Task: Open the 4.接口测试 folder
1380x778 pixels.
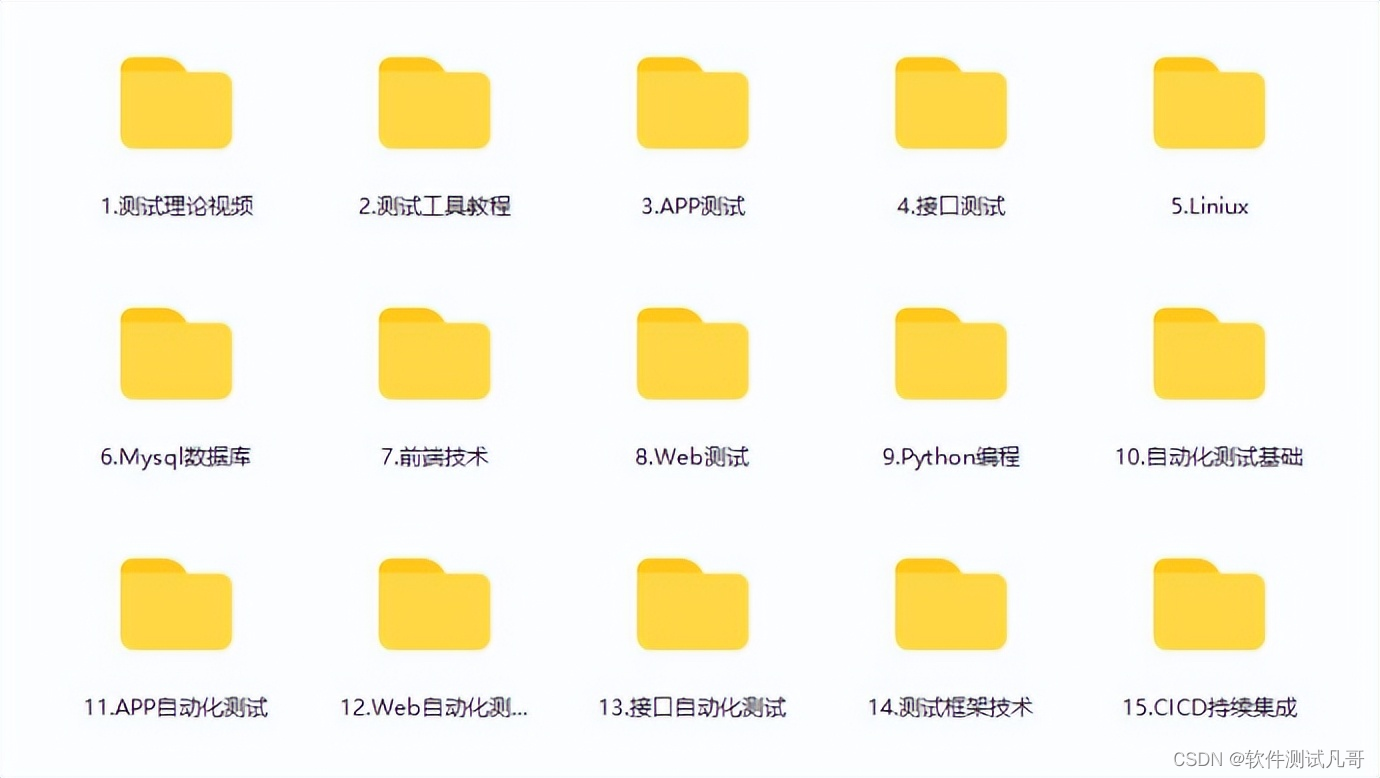Action: pyautogui.click(x=950, y=104)
